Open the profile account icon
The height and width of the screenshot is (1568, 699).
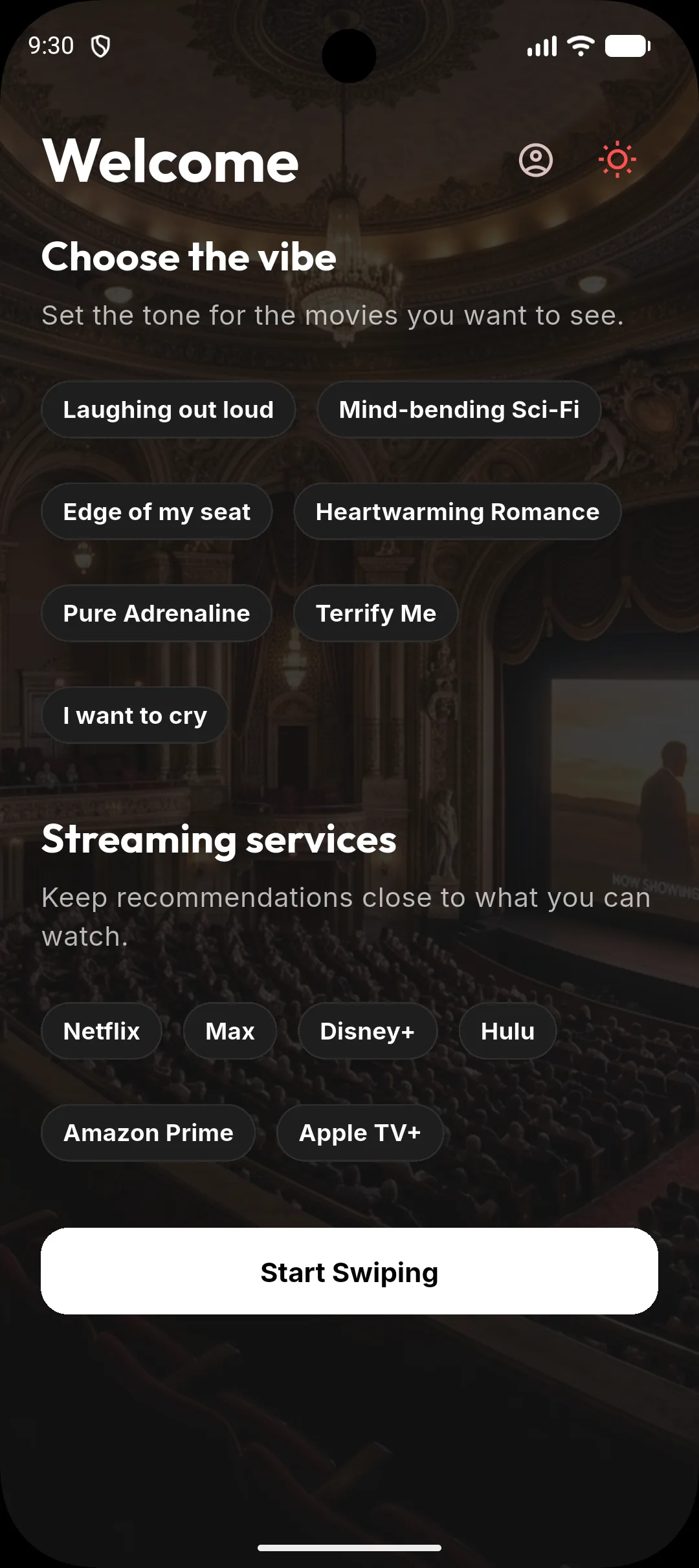(536, 160)
